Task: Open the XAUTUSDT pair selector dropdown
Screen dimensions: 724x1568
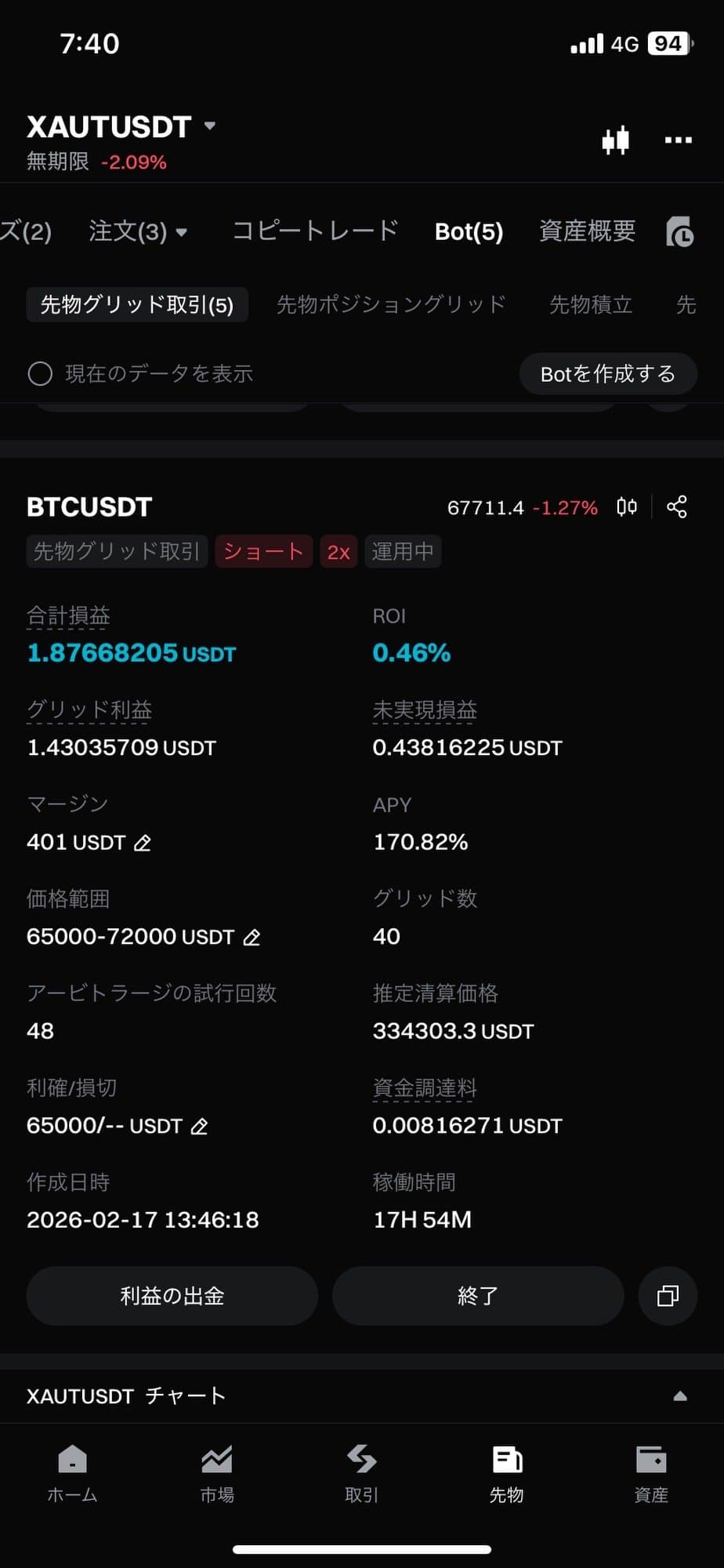Action: (121, 127)
